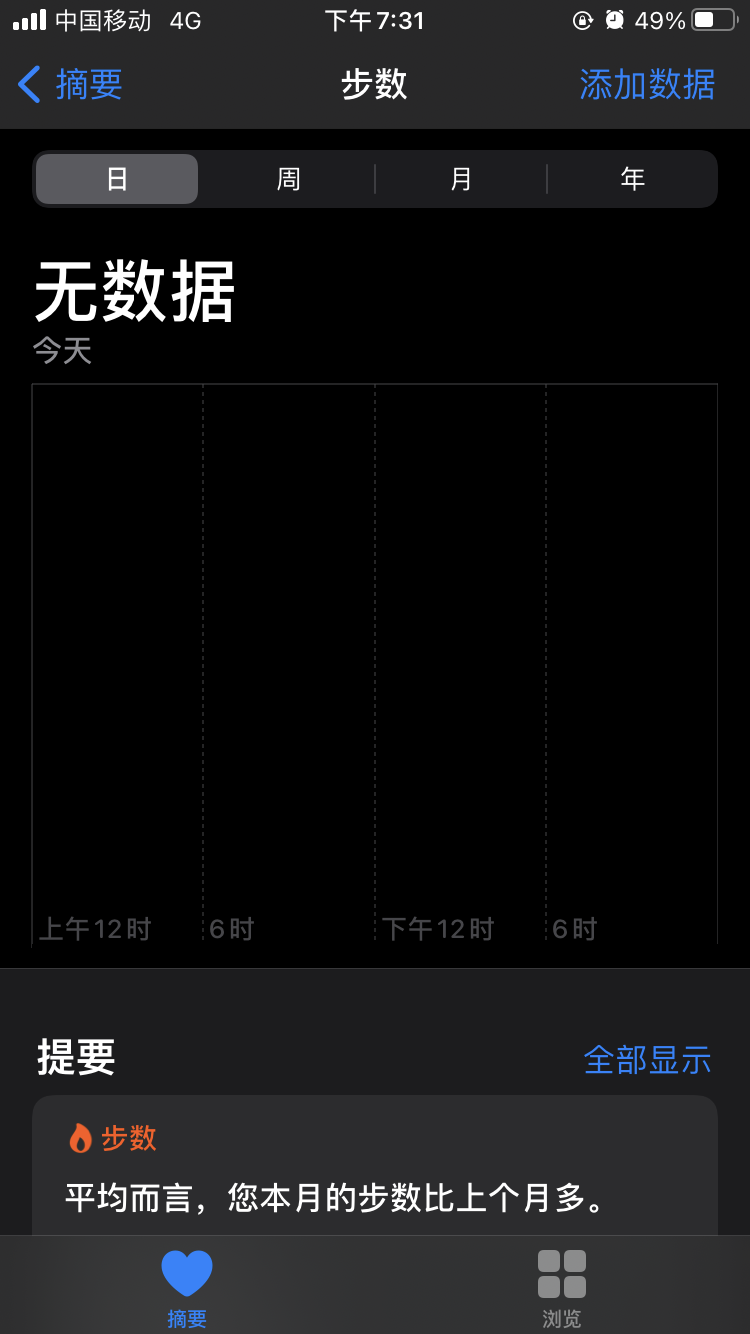The width and height of the screenshot is (750, 1334).
Task: Switch to the 月 view
Action: pyautogui.click(x=461, y=179)
